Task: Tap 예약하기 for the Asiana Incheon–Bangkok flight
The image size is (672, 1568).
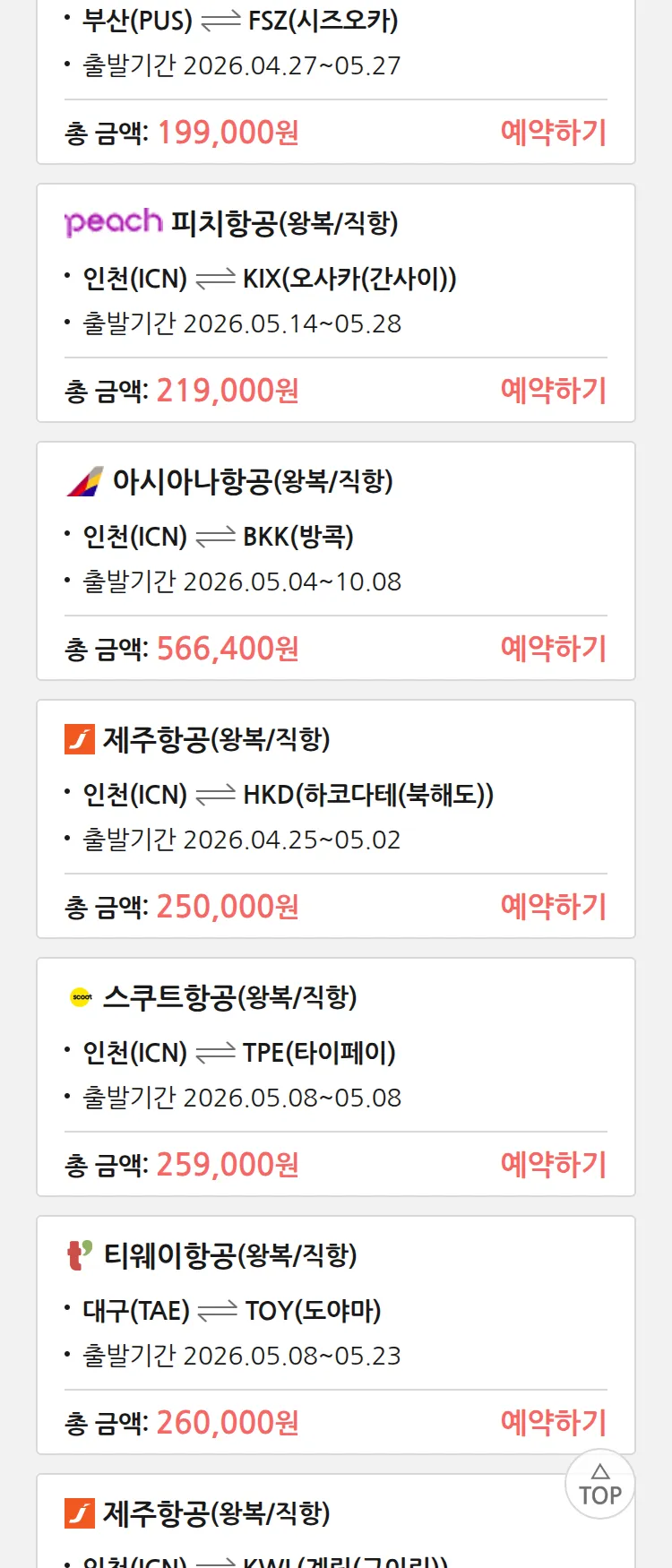Action: click(553, 649)
